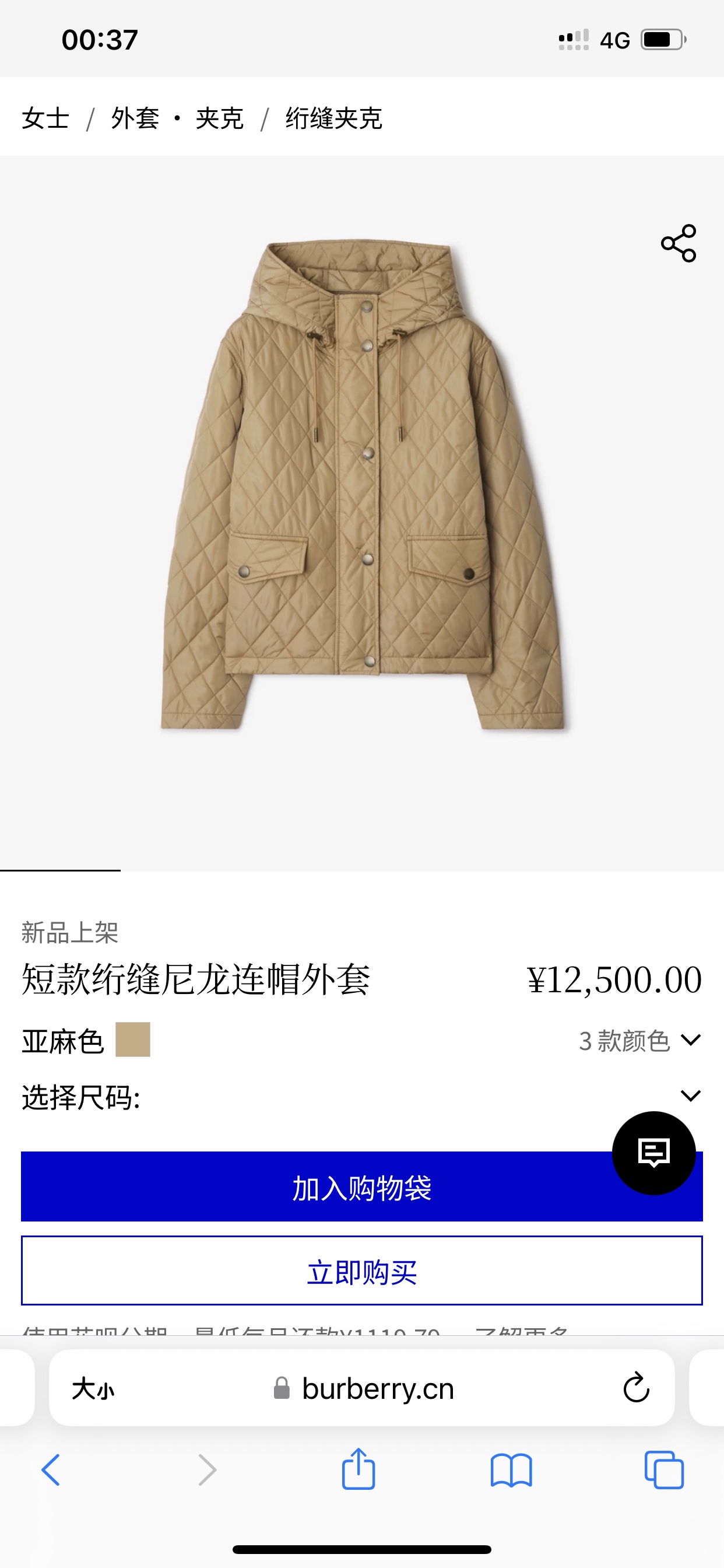Open the Safari share sheet
724x1568 pixels.
click(x=359, y=1469)
